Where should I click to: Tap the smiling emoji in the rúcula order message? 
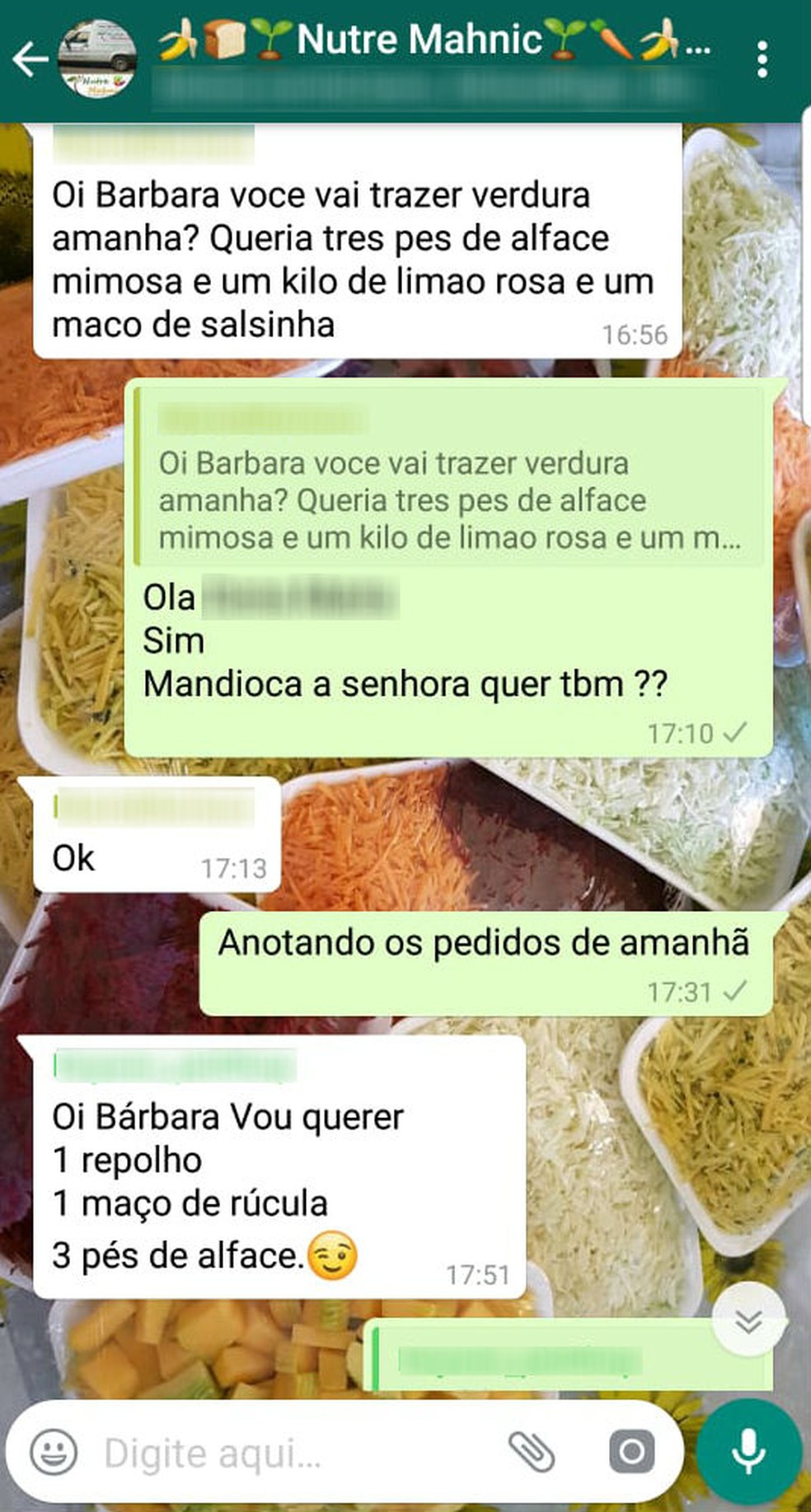[334, 1254]
